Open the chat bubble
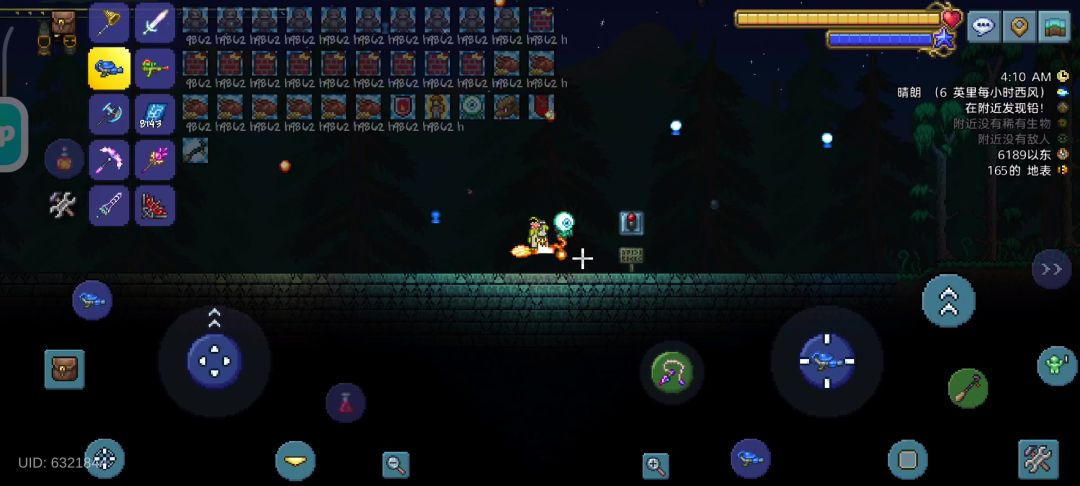The image size is (1080, 486). (983, 26)
